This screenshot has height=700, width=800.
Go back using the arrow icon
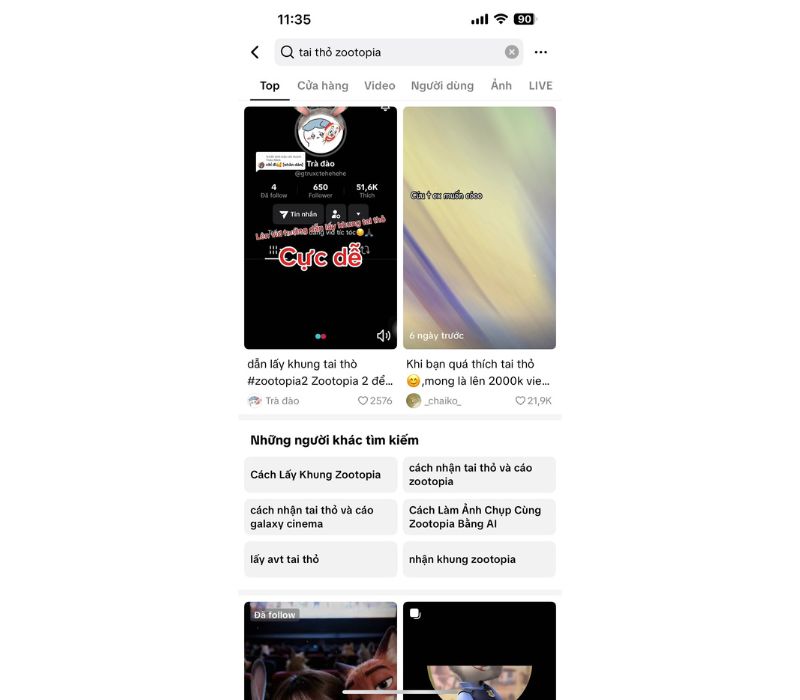tap(255, 52)
